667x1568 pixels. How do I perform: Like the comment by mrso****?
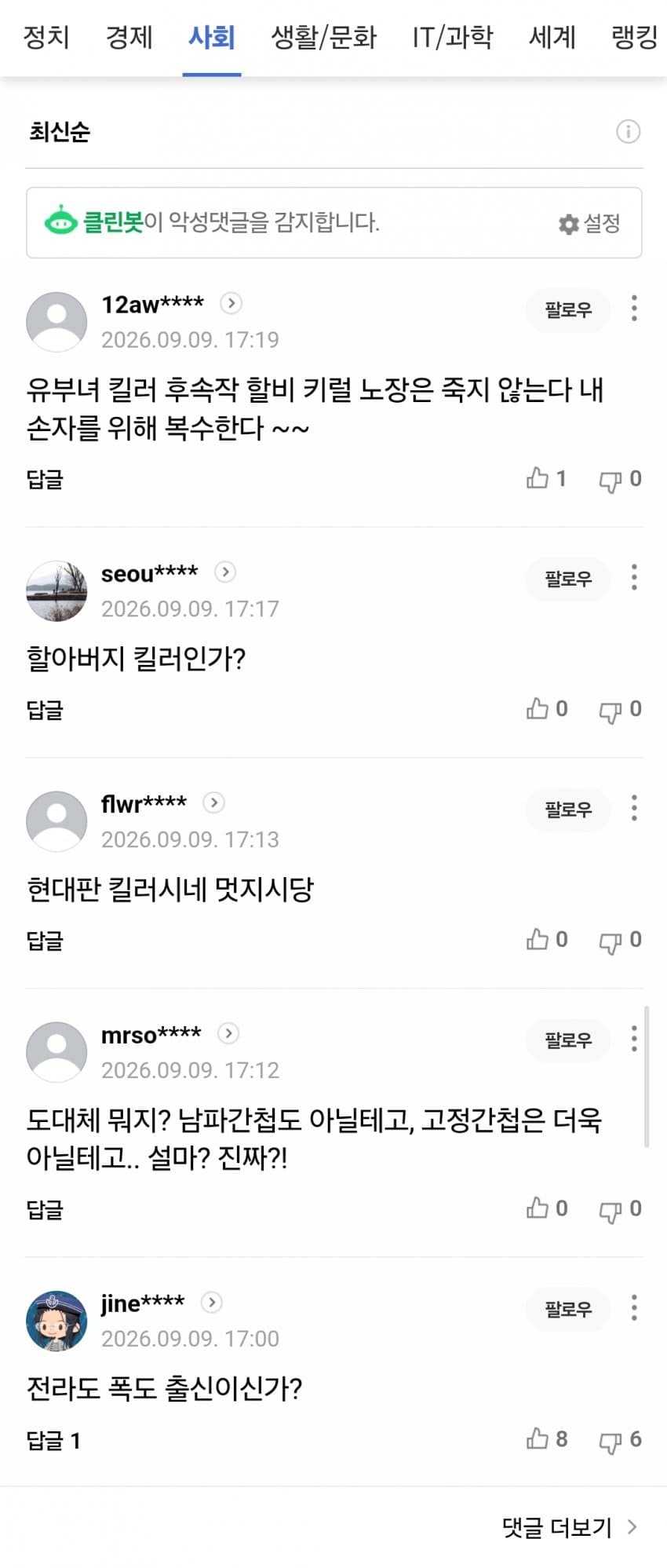[x=546, y=1208]
